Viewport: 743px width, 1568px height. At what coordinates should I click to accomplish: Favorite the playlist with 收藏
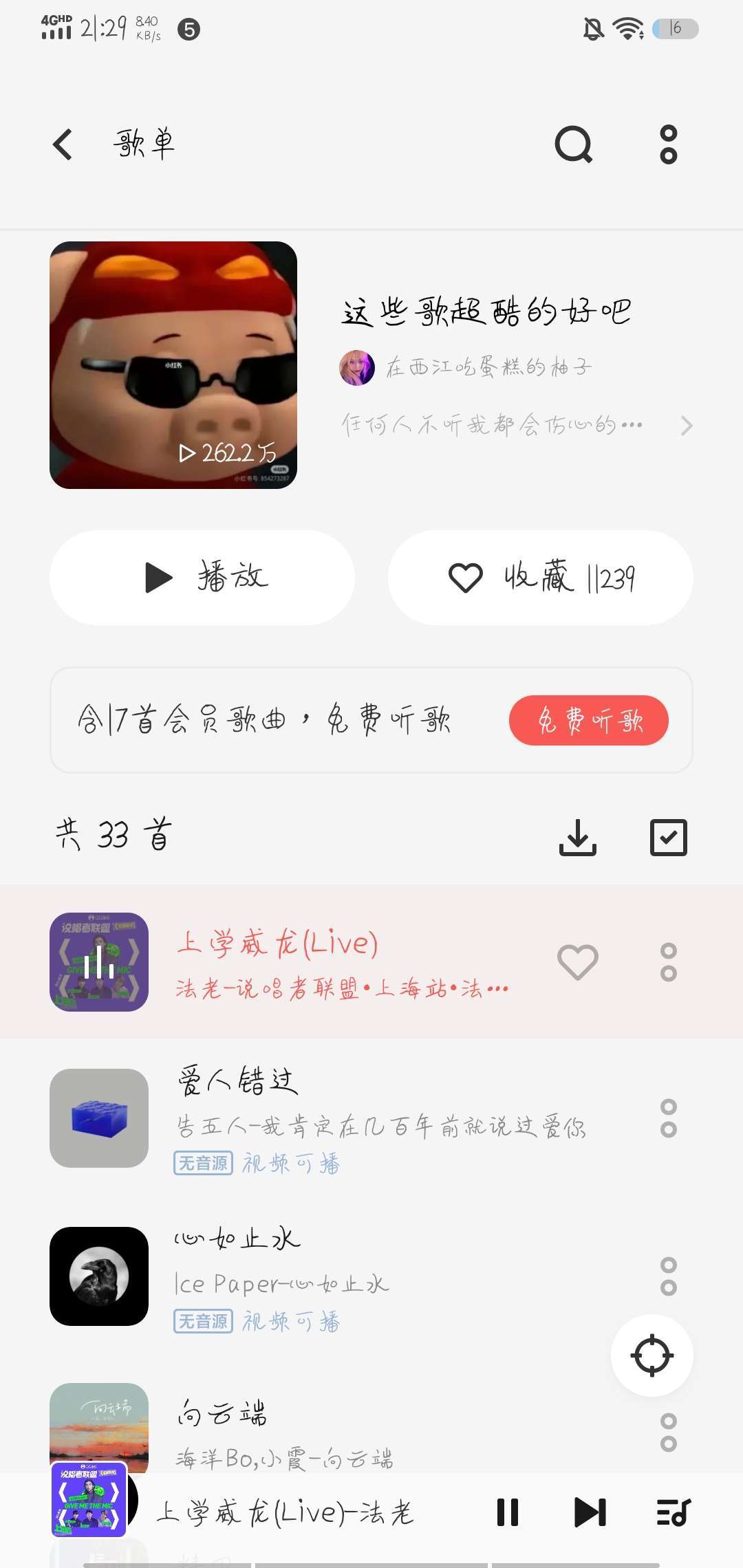541,578
